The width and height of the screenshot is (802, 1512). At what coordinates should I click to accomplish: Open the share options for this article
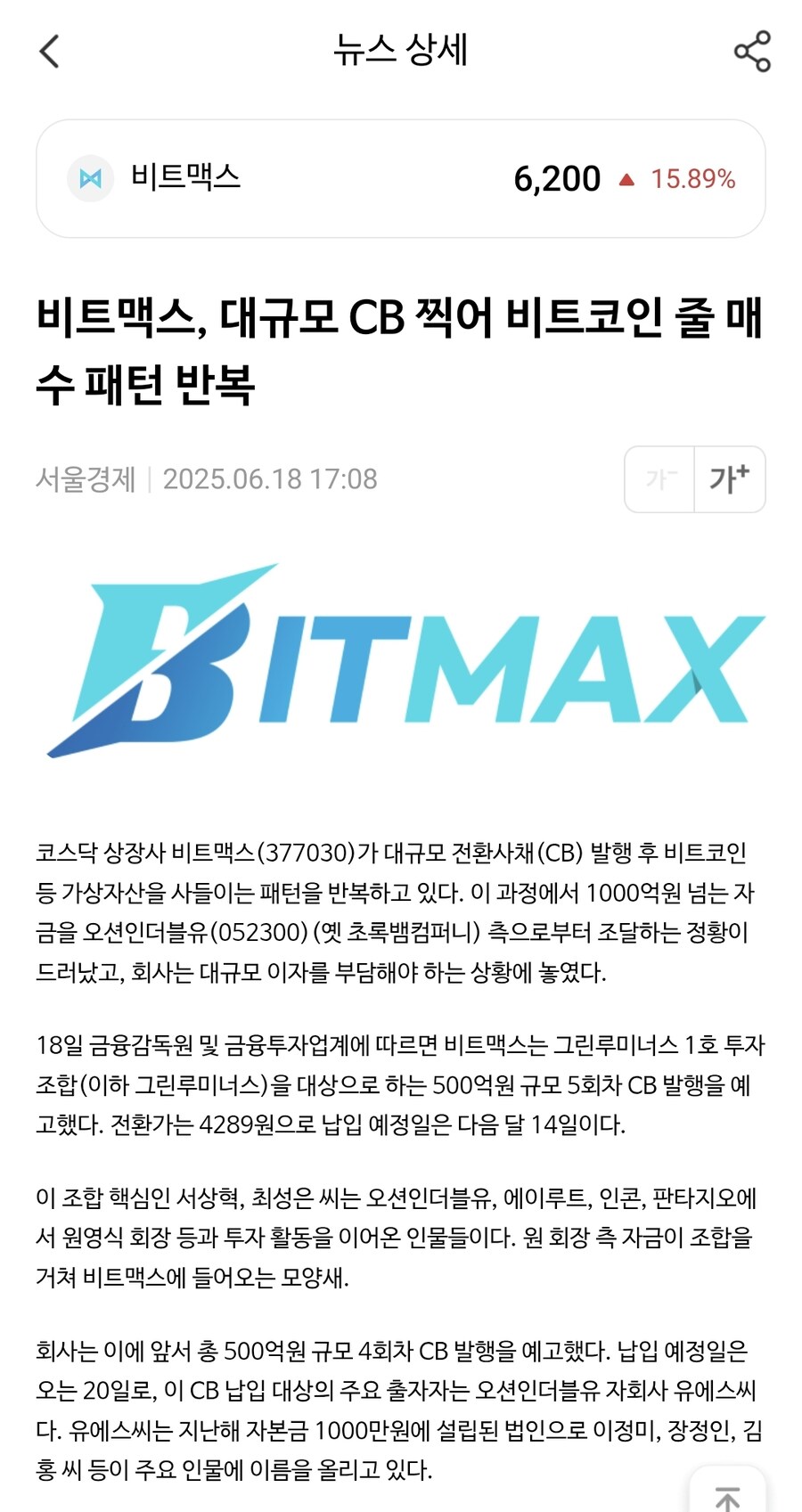pos(751,52)
